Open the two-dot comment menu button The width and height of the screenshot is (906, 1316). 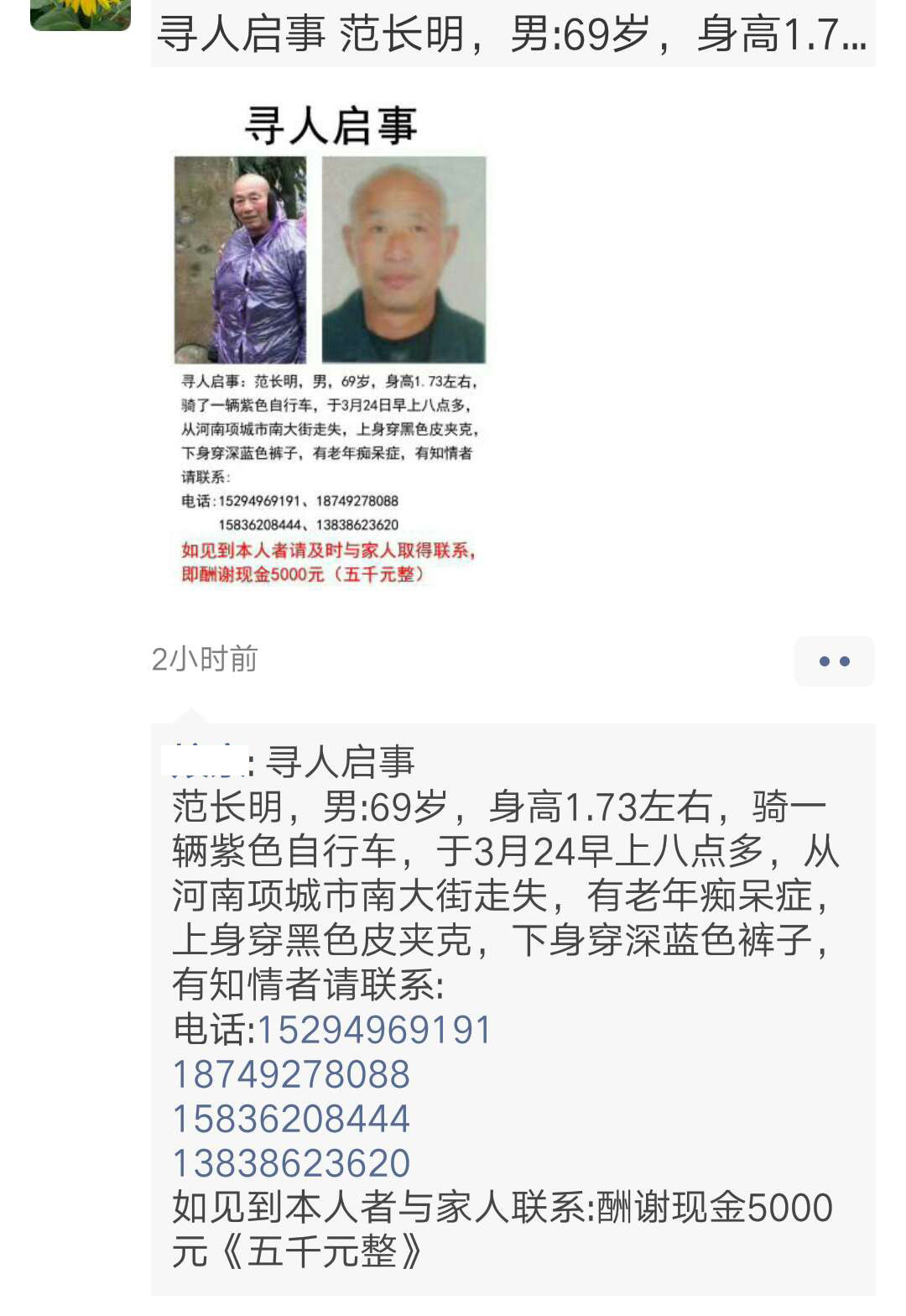point(834,662)
